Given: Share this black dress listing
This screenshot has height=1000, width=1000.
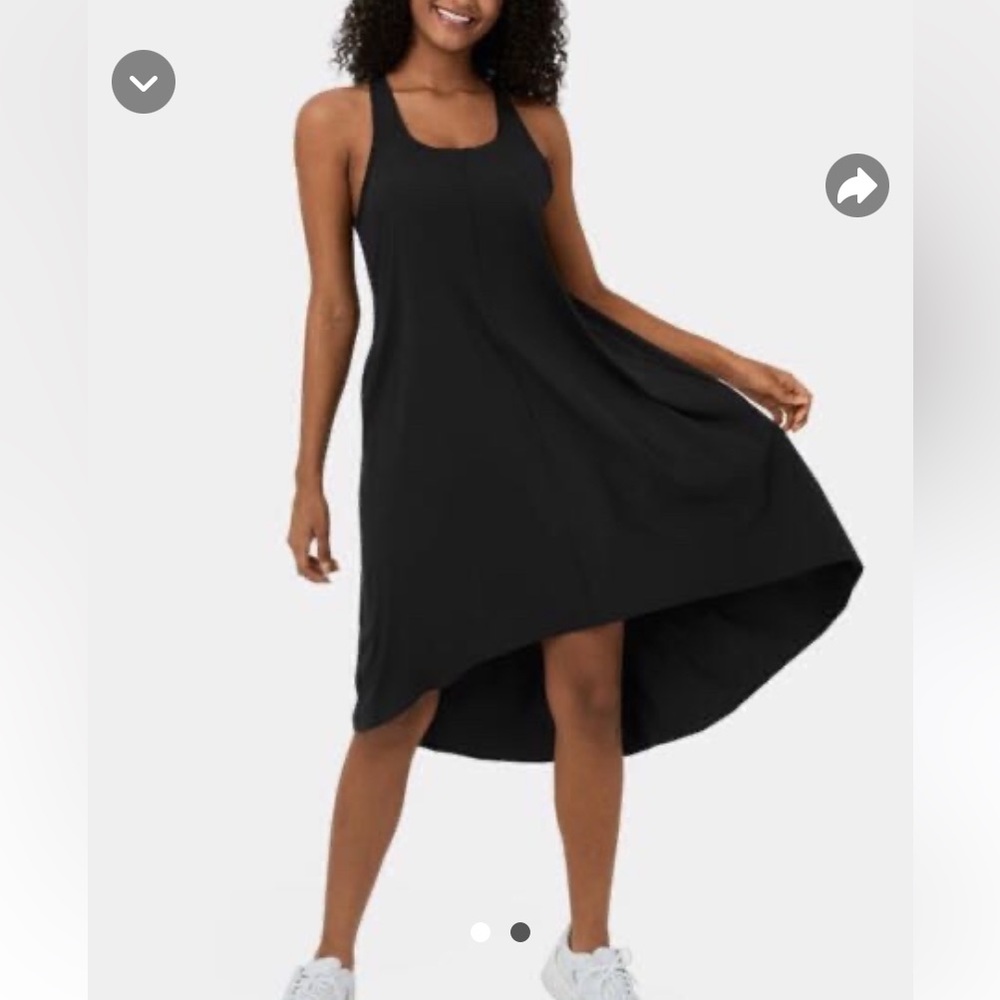Looking at the screenshot, I should click(x=857, y=185).
